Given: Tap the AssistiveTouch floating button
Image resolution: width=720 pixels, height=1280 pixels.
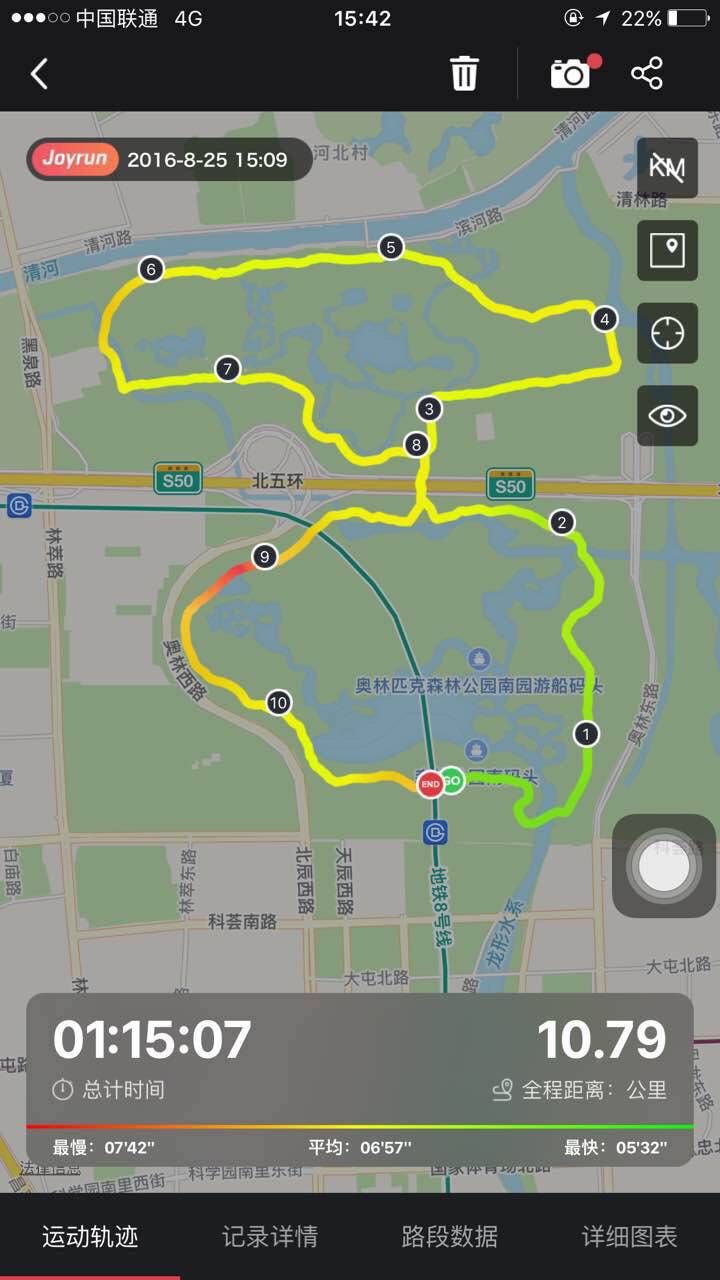Looking at the screenshot, I should [x=664, y=866].
